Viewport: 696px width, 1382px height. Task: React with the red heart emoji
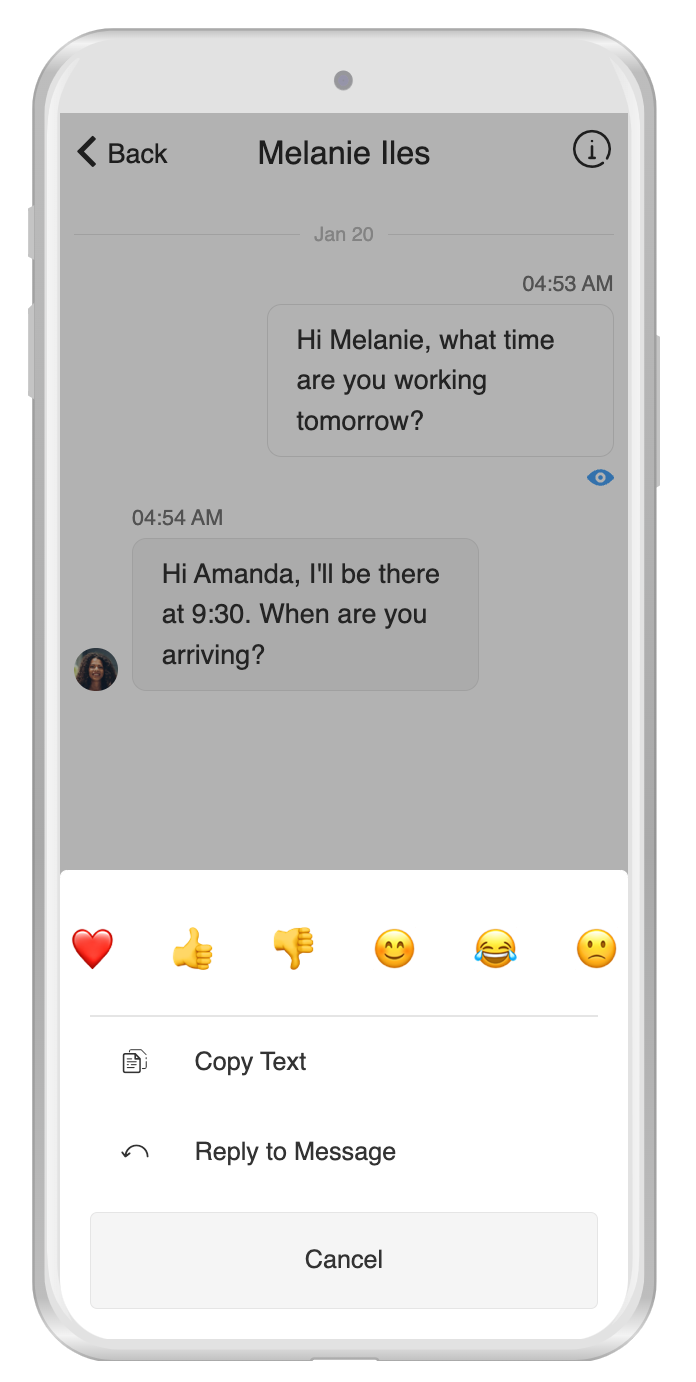pos(92,948)
